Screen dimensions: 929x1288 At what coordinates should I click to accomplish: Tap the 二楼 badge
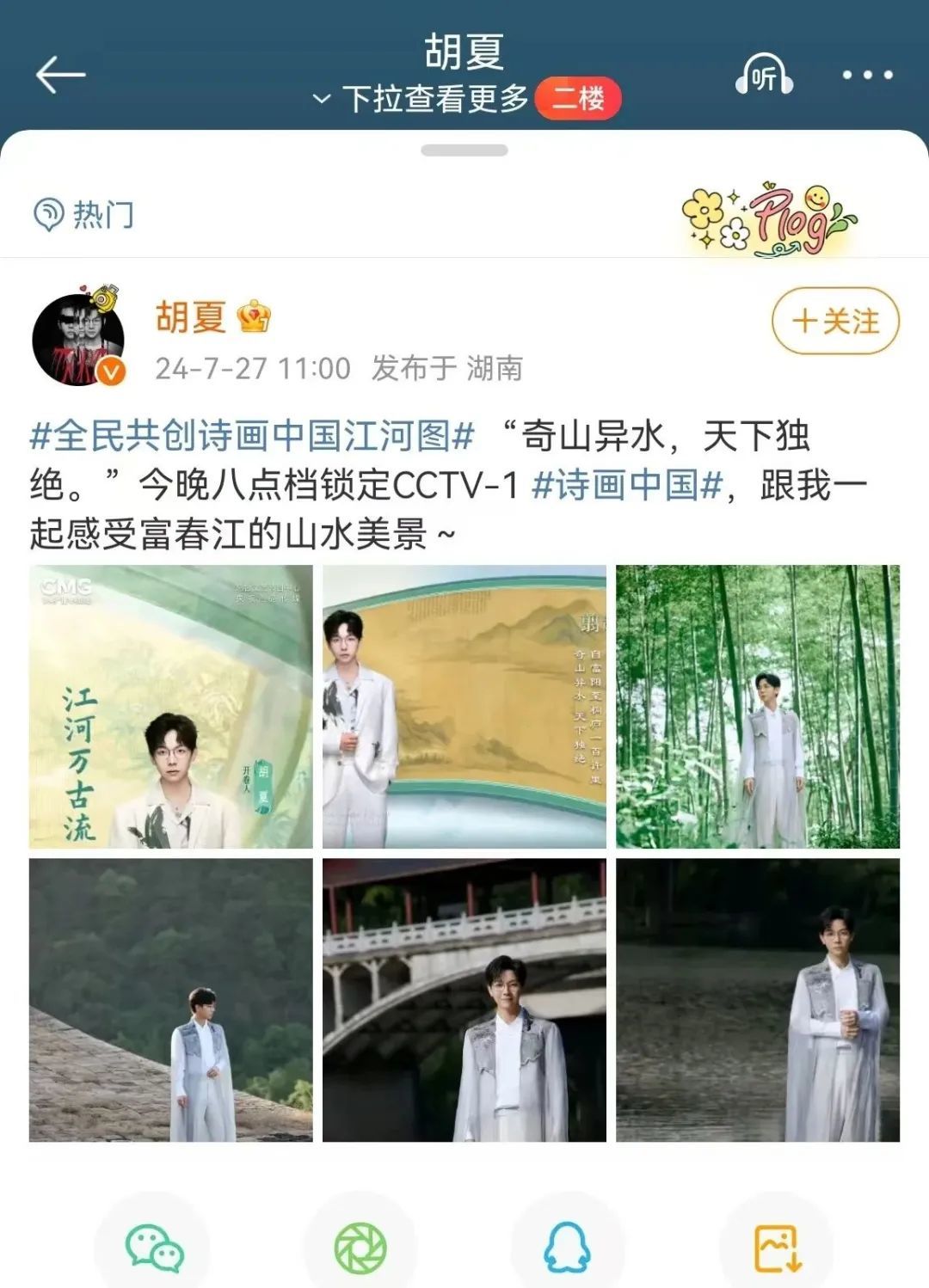(578, 98)
